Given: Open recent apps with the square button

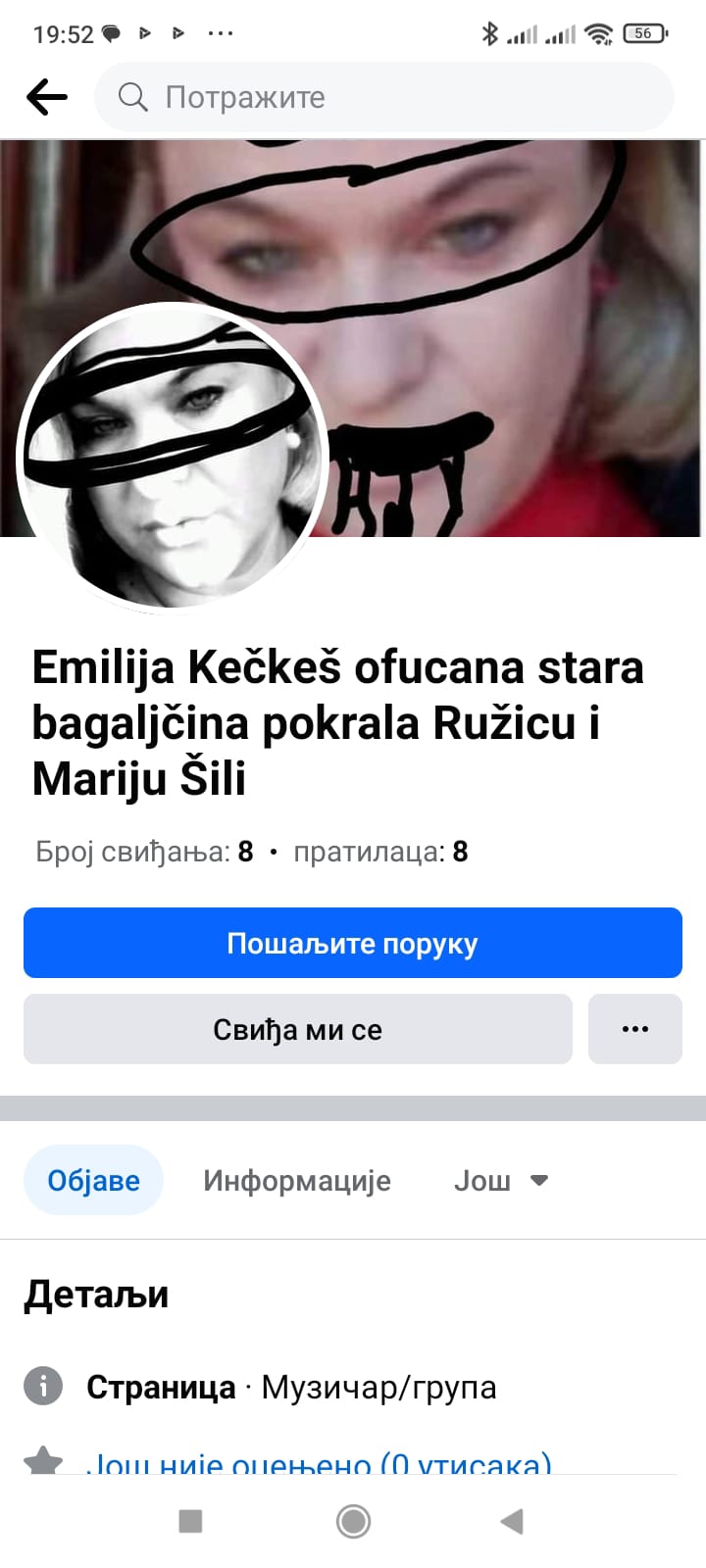Looking at the screenshot, I should coord(190,1521).
